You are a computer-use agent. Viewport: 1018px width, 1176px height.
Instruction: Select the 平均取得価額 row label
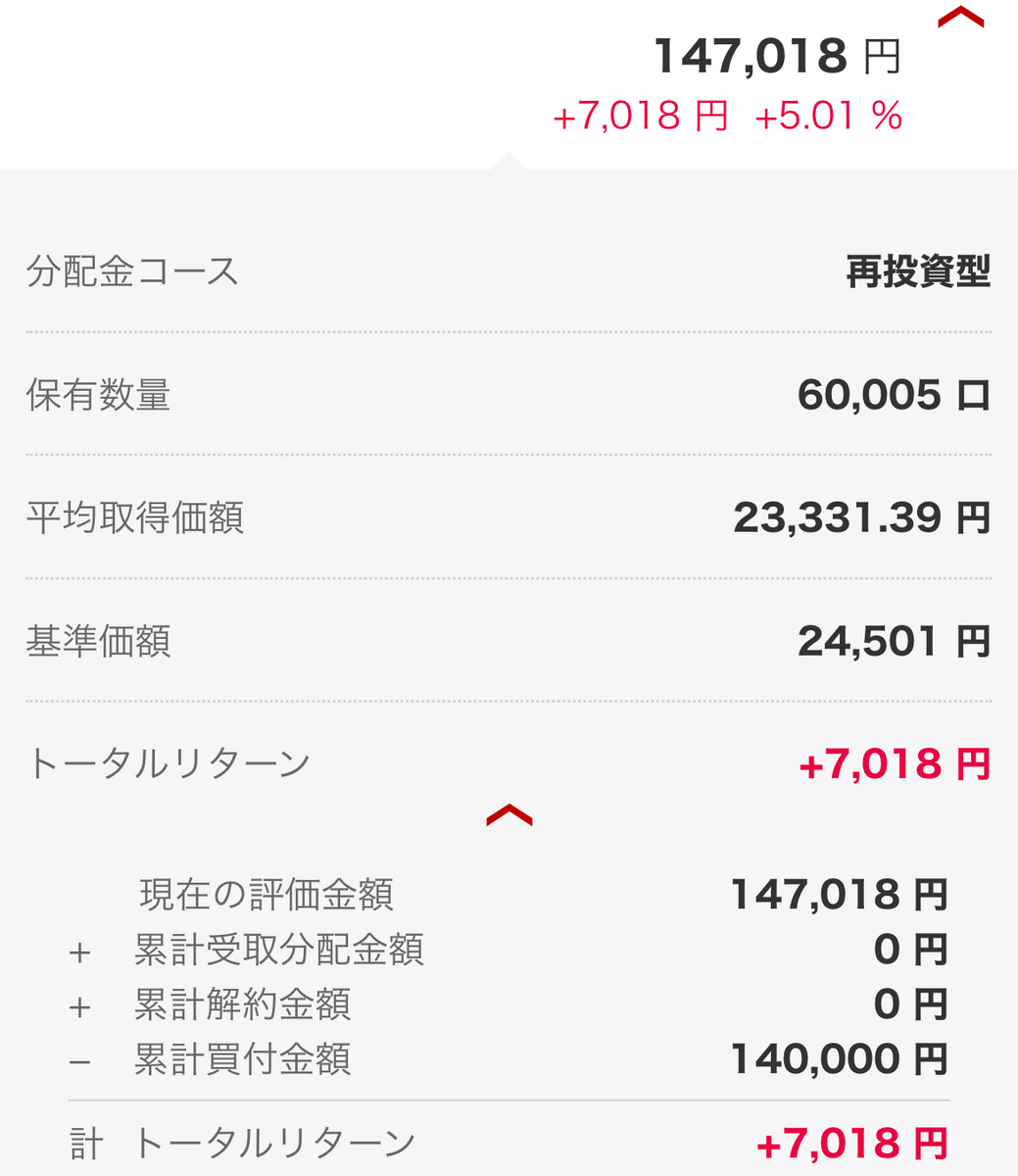click(x=134, y=519)
